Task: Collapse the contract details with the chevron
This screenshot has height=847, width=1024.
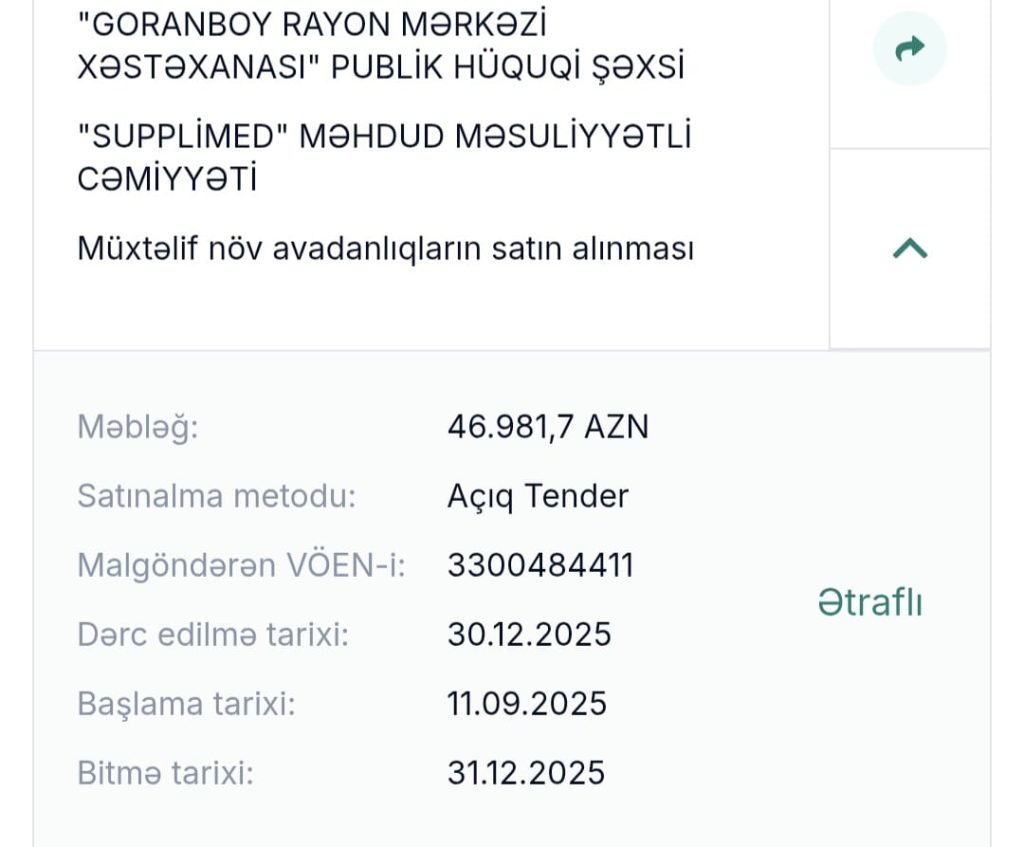Action: coord(909,249)
